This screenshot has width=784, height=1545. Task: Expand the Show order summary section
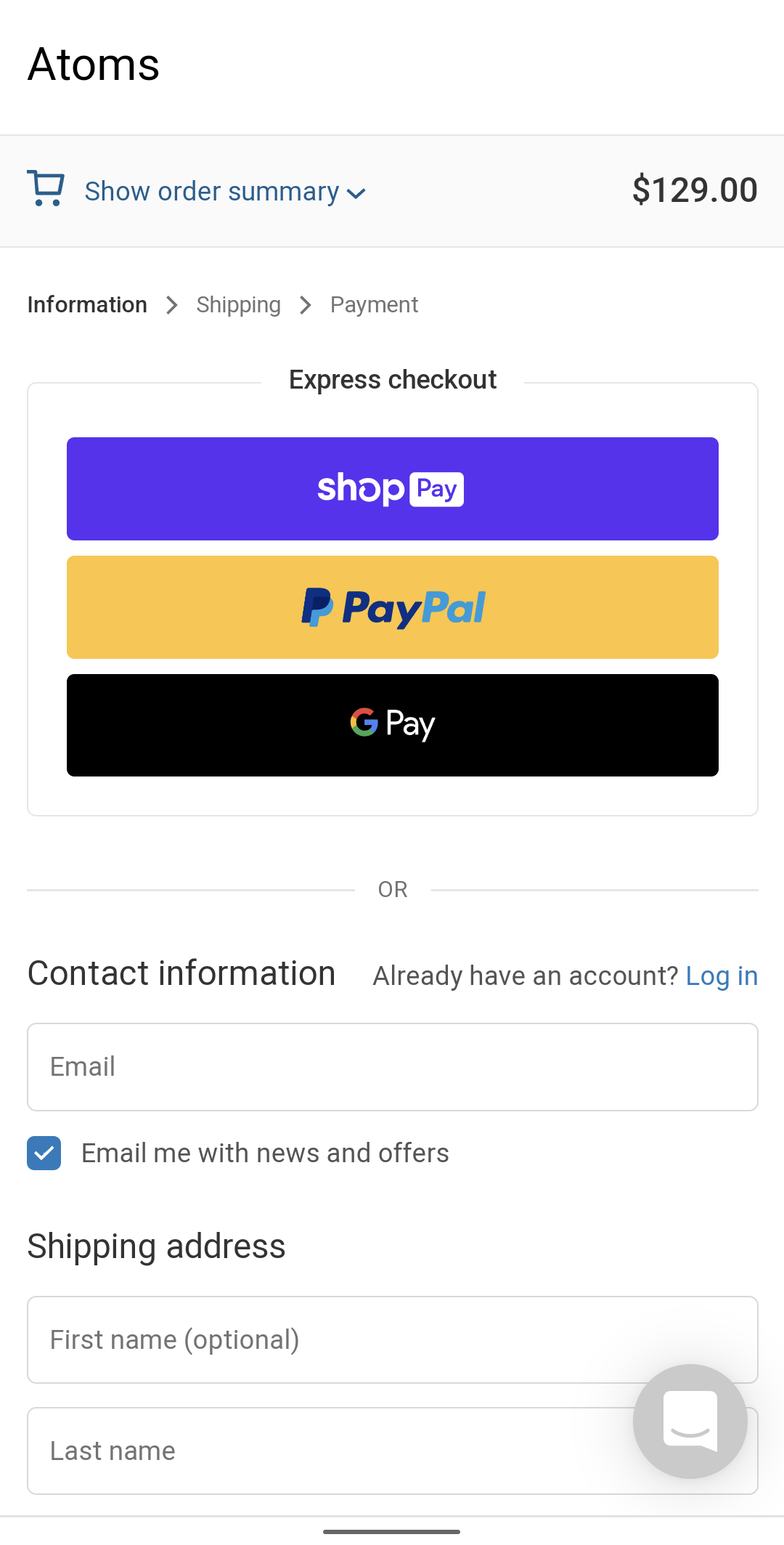tap(212, 191)
